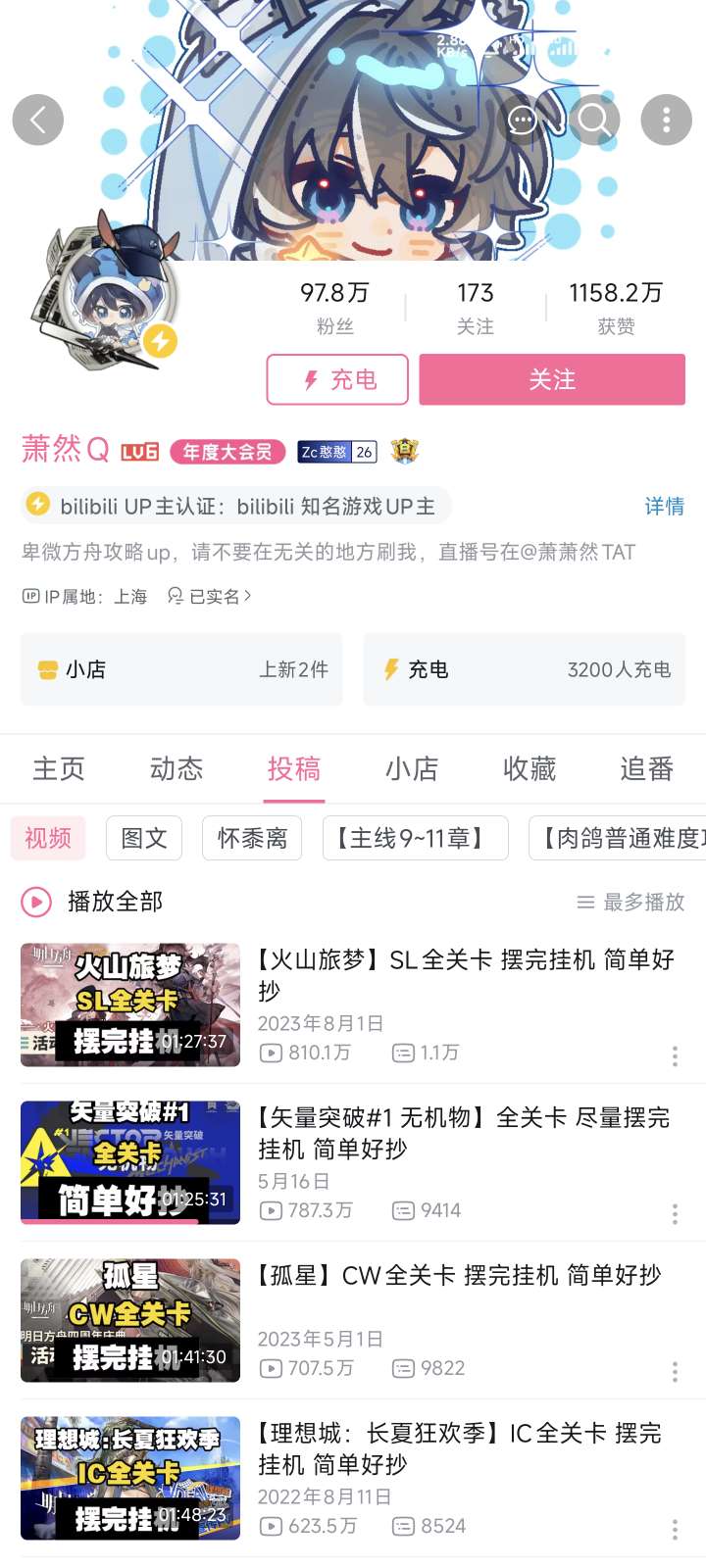Play all videos with 播放全部
Viewport: 706px width, 1568px height.
tap(93, 902)
